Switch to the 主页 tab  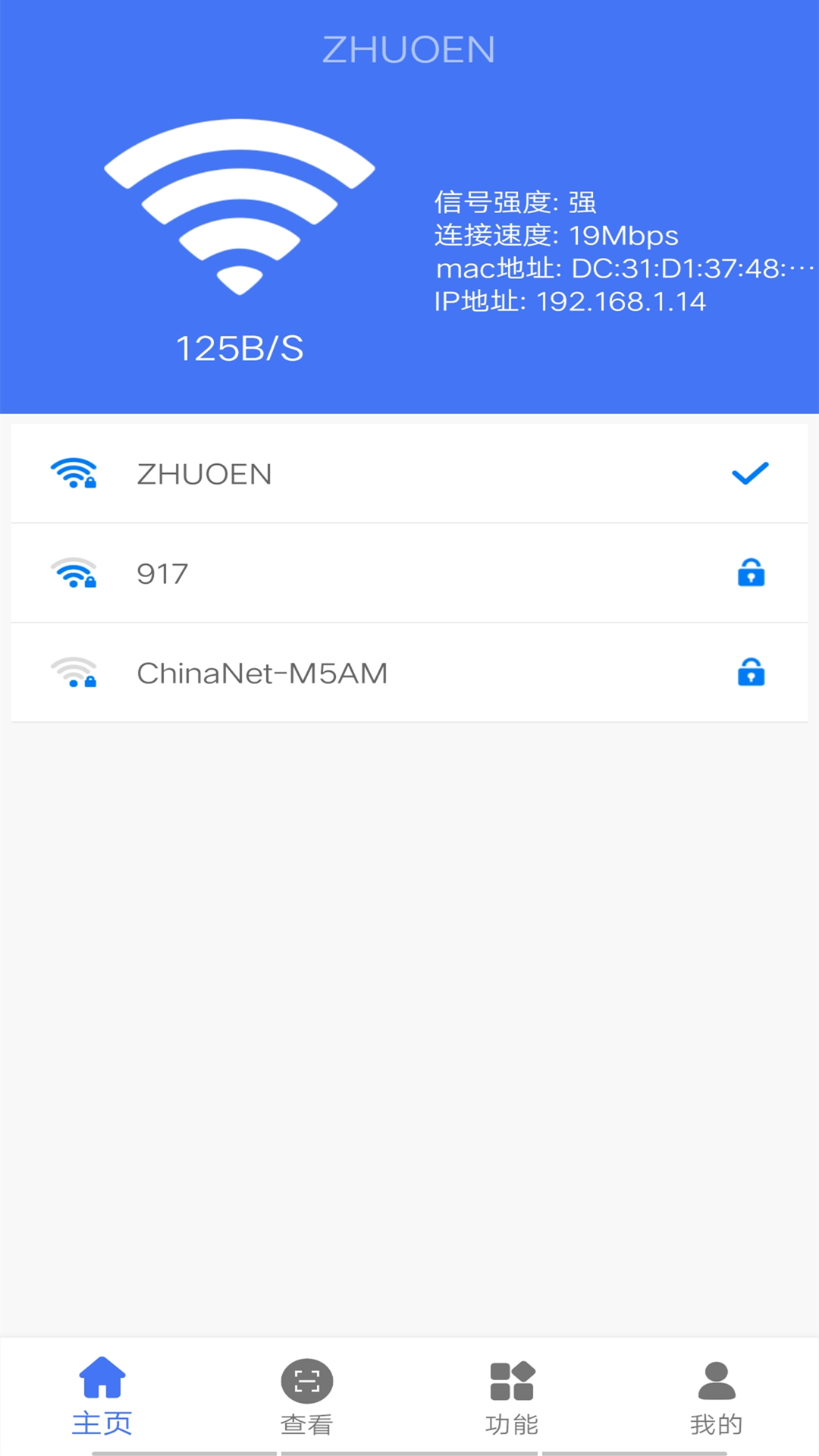point(102,1397)
